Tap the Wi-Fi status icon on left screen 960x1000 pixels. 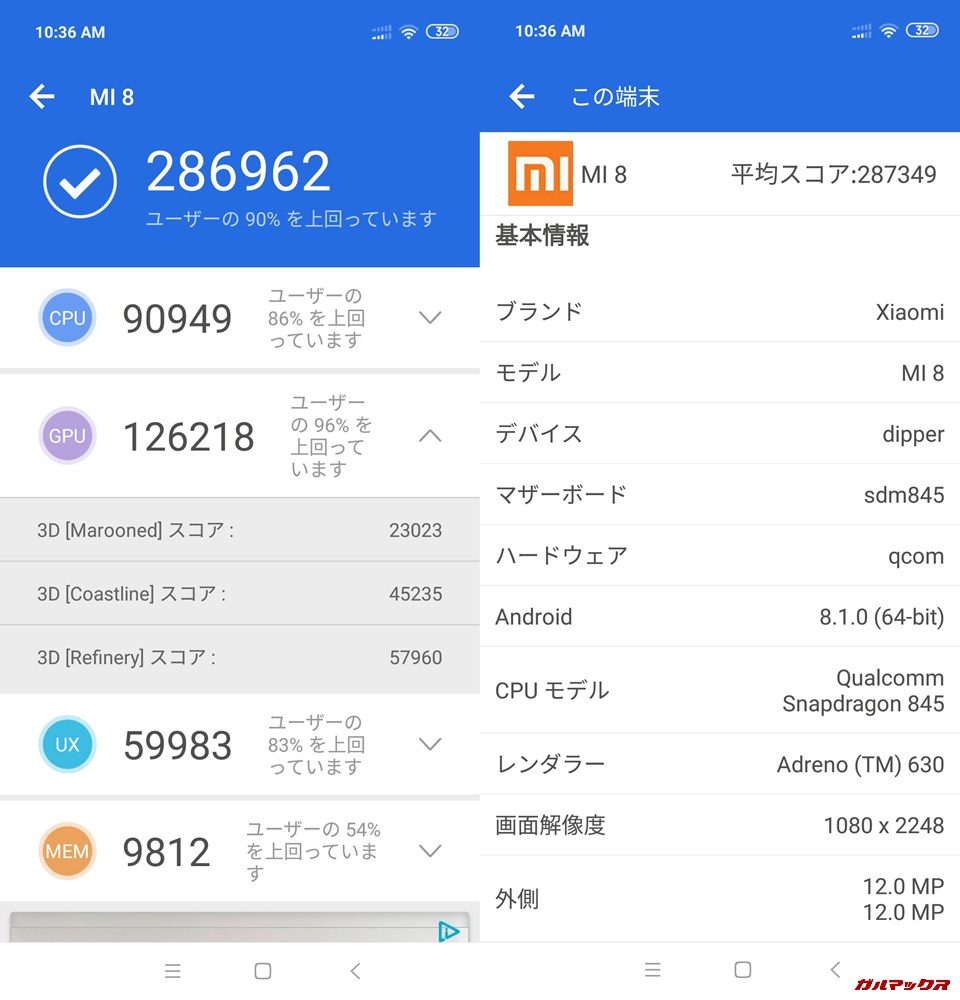click(x=408, y=31)
